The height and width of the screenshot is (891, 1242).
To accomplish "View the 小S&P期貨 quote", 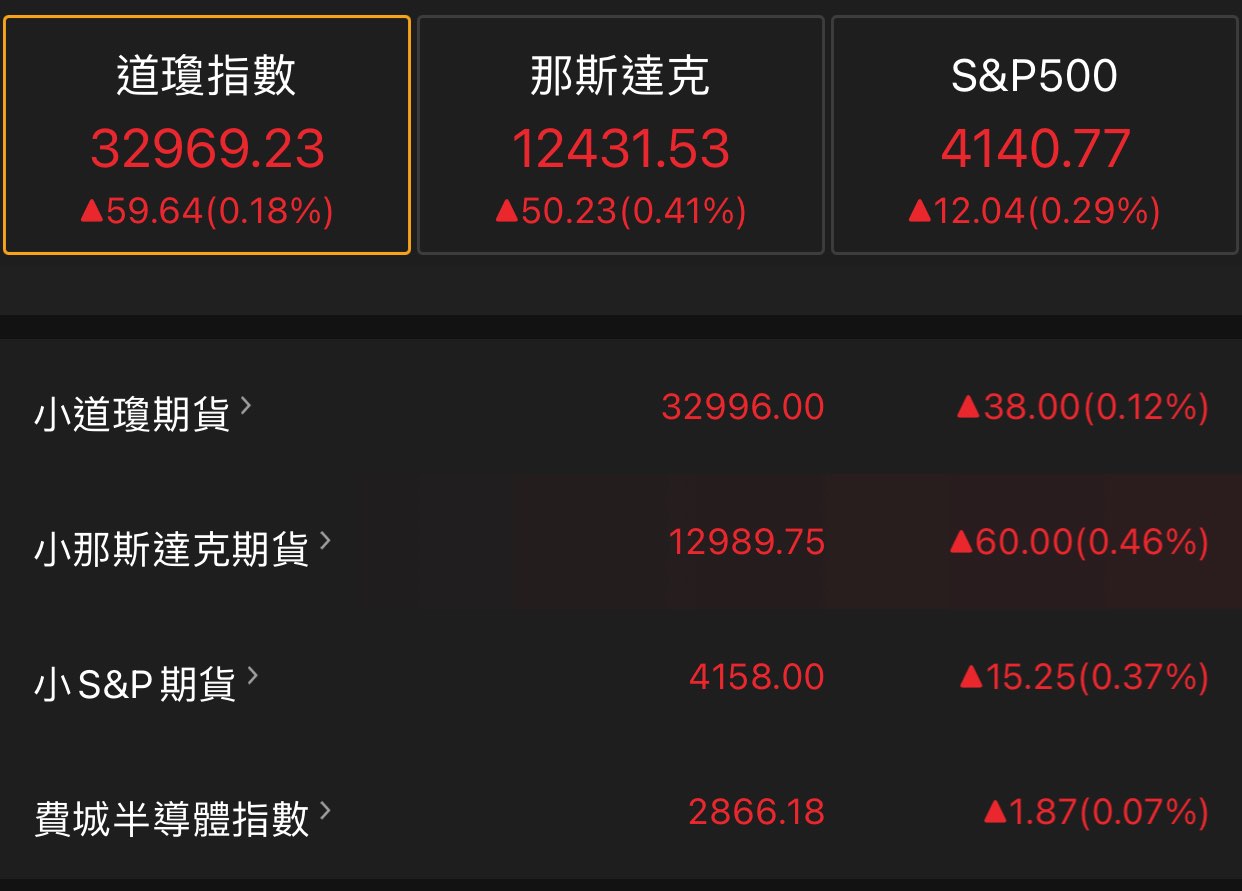I will point(621,677).
